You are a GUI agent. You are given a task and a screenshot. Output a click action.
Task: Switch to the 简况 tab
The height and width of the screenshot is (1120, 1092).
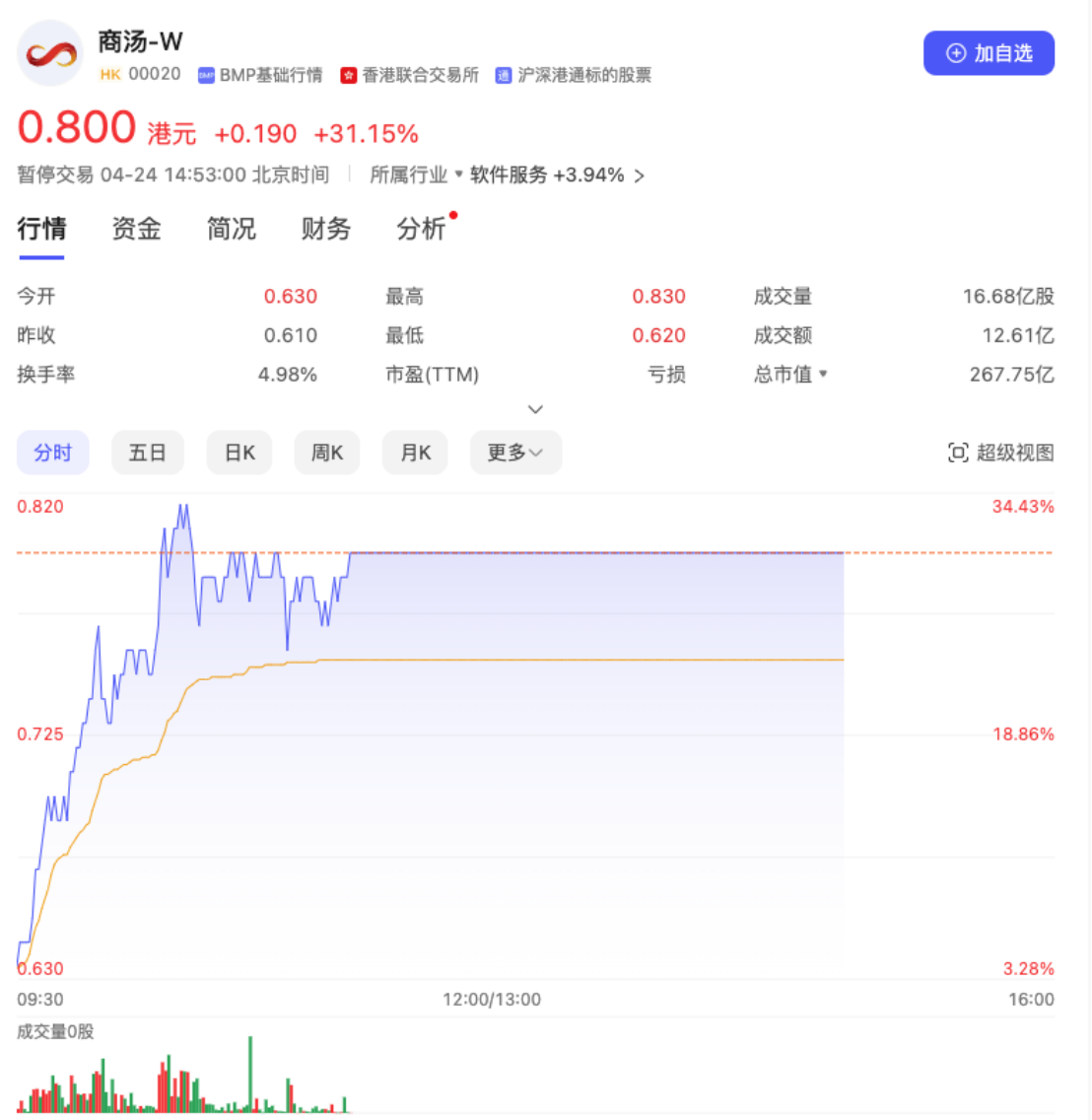[x=232, y=229]
